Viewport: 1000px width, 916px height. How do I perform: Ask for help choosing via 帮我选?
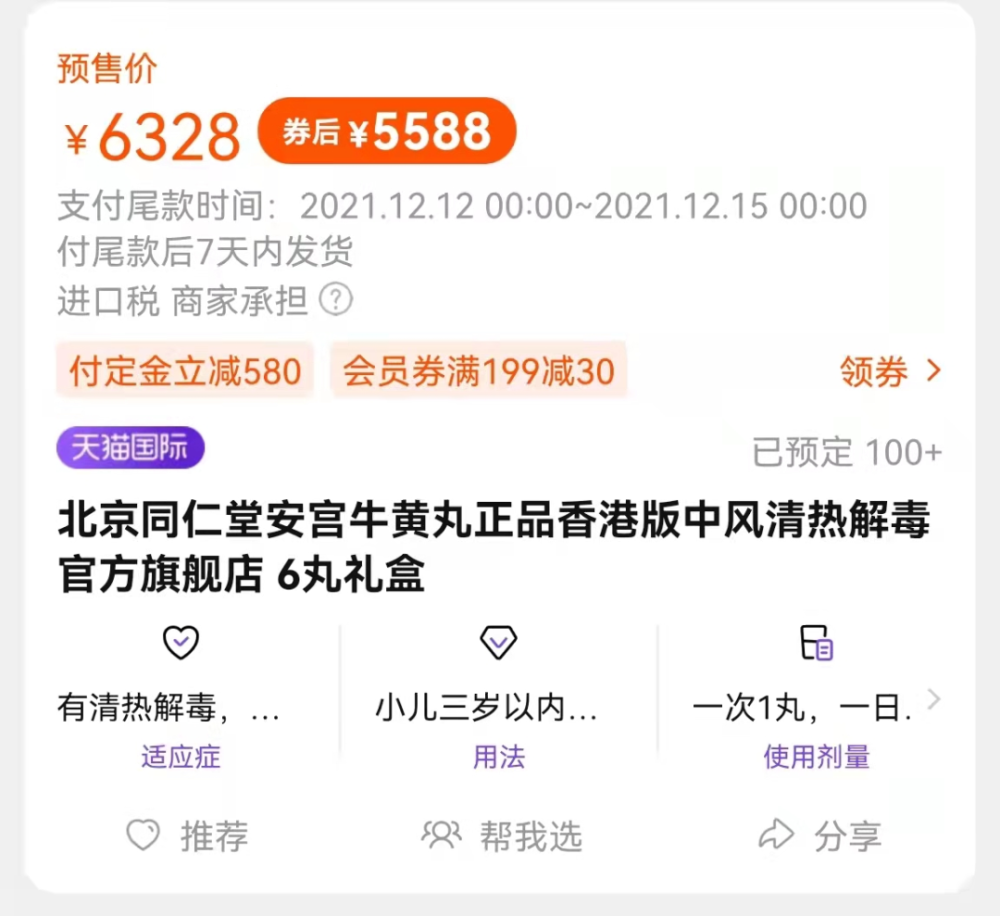(502, 835)
